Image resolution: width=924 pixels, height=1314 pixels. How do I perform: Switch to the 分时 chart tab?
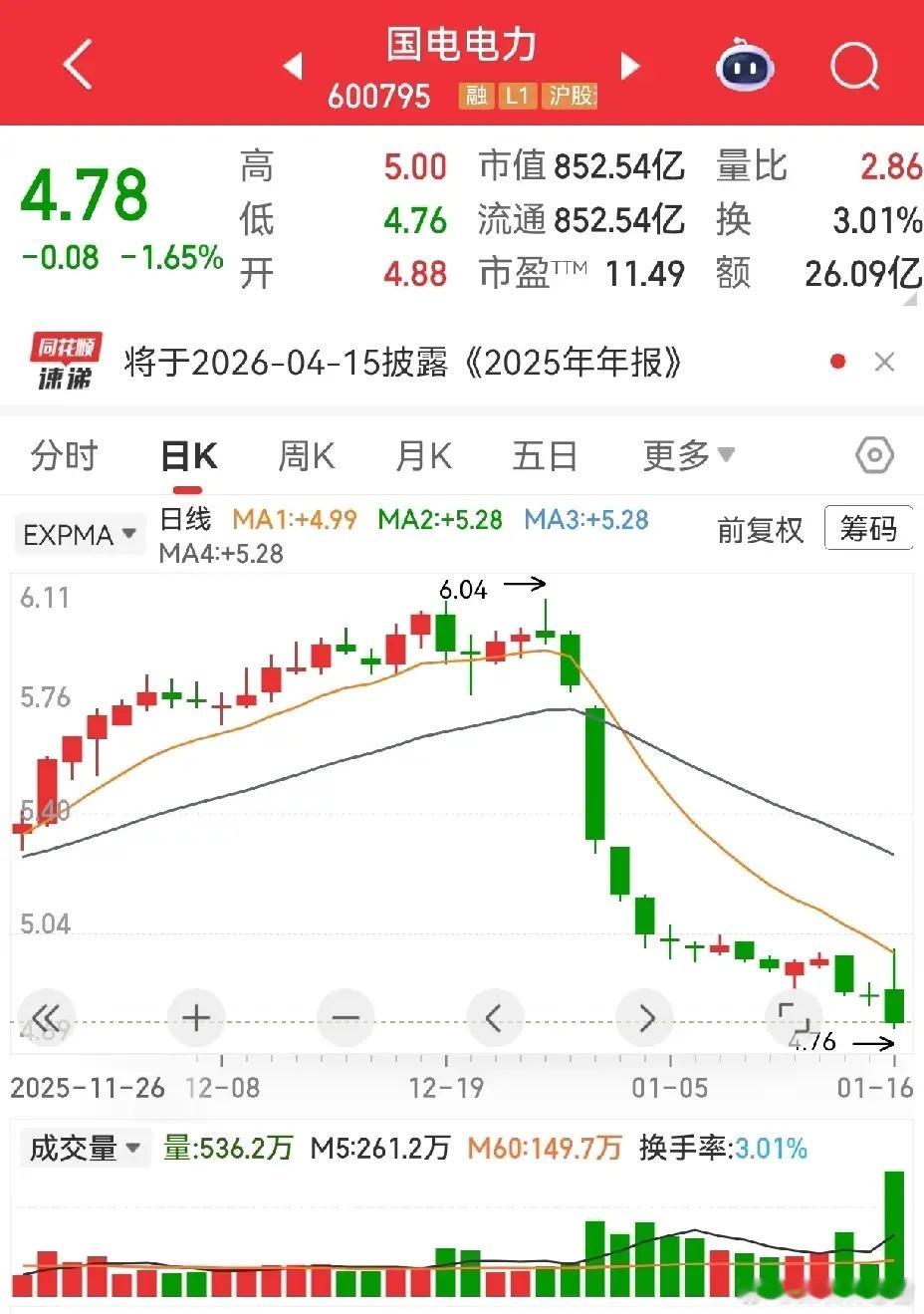click(x=65, y=456)
